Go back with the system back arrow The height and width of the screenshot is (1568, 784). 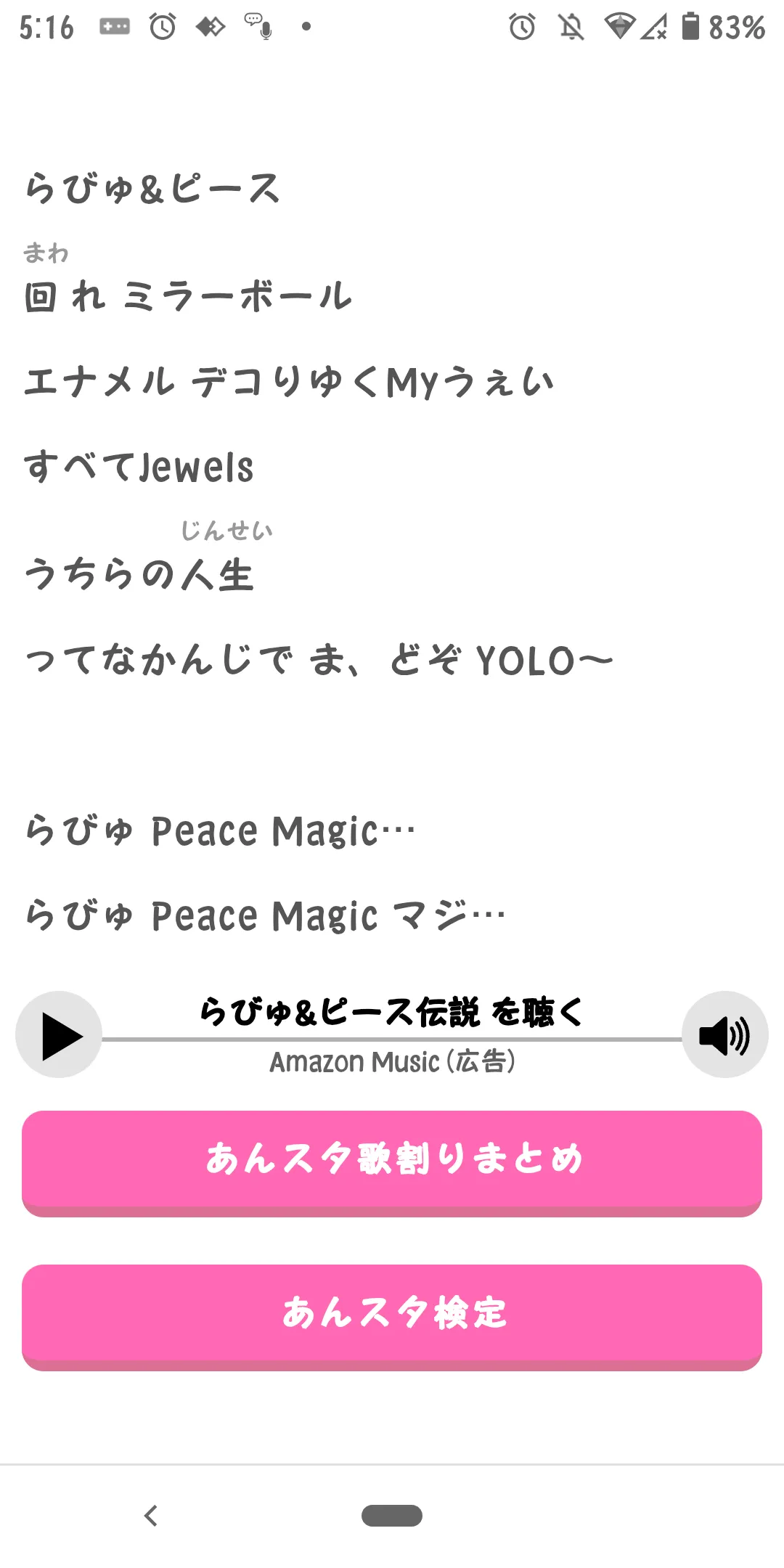(x=151, y=1516)
